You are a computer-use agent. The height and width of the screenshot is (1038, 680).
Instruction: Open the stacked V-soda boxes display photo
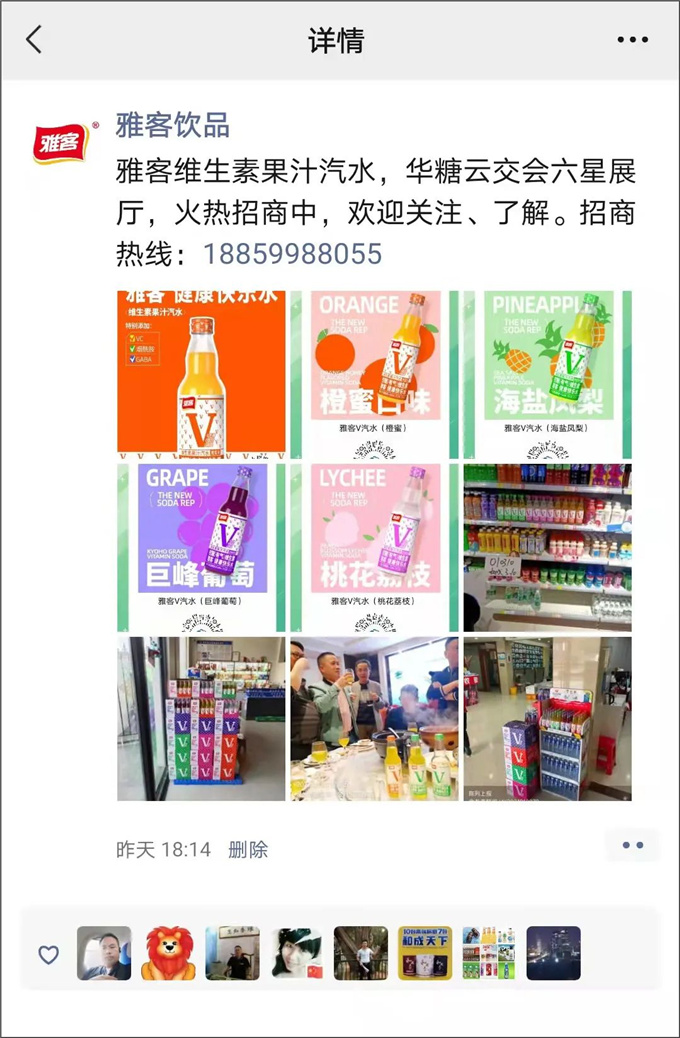201,719
